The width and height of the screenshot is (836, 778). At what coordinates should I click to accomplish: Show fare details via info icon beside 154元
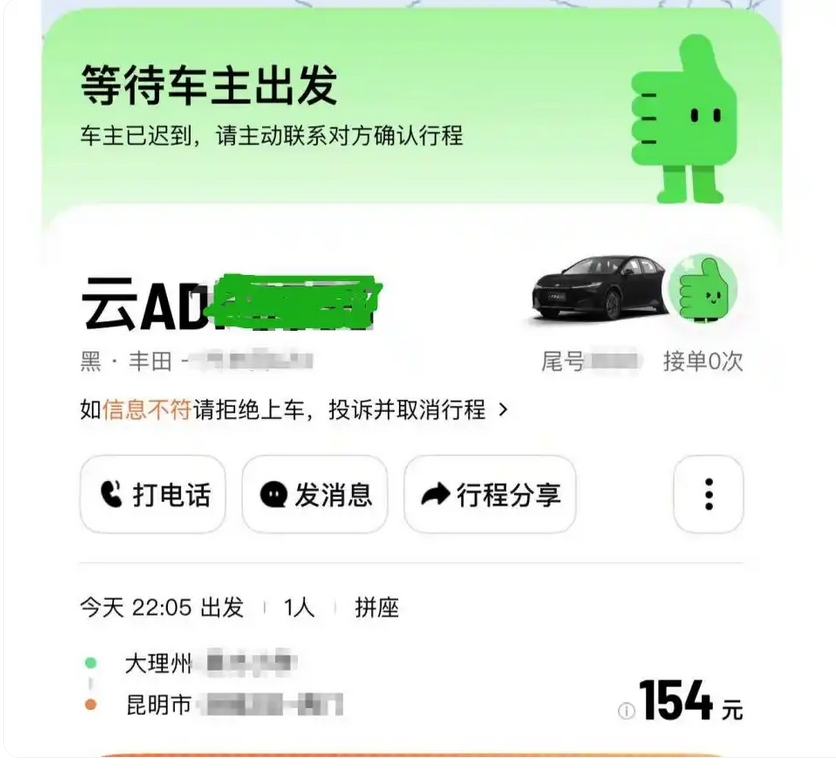click(626, 711)
